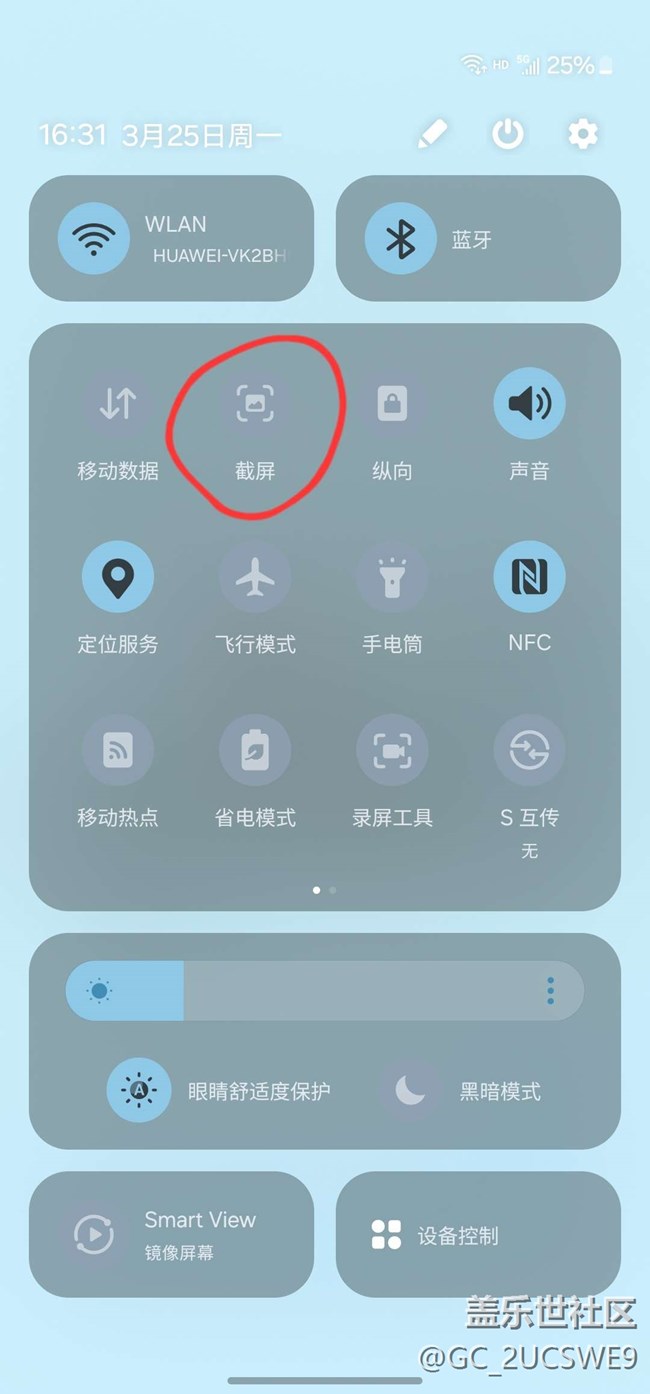Enable mobile hotspot (移动热点)
Screen dimensions: 650x1394
[118, 750]
